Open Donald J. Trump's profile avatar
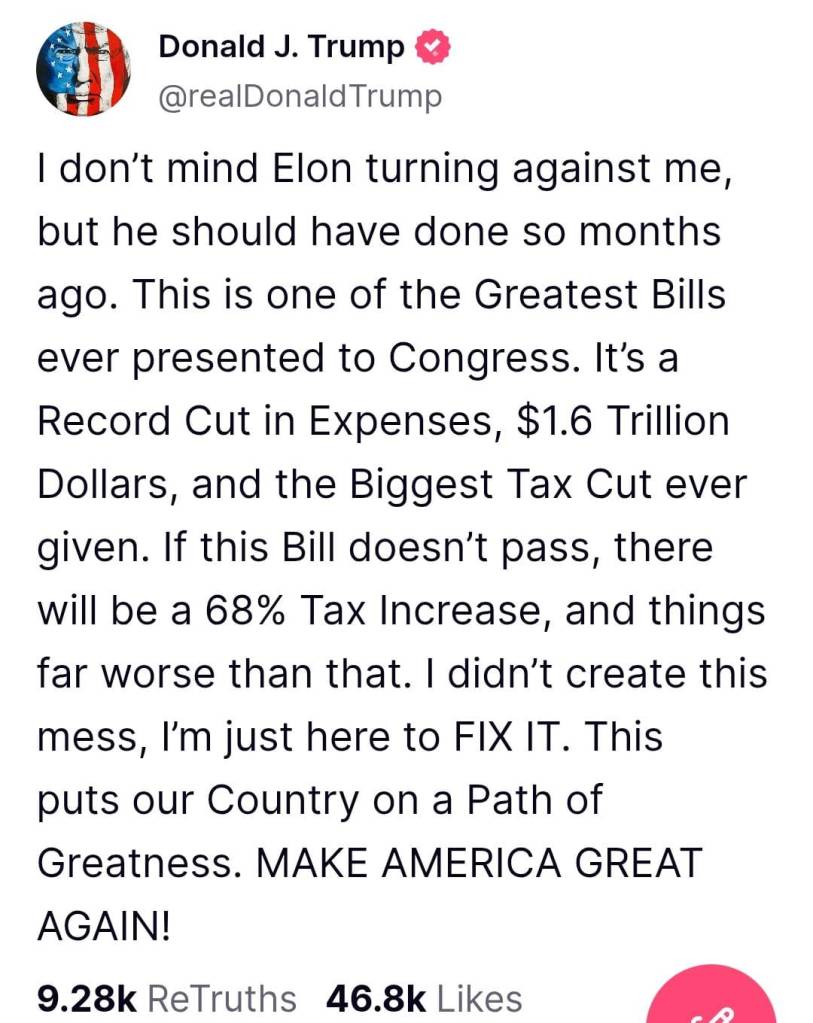 click(83, 68)
